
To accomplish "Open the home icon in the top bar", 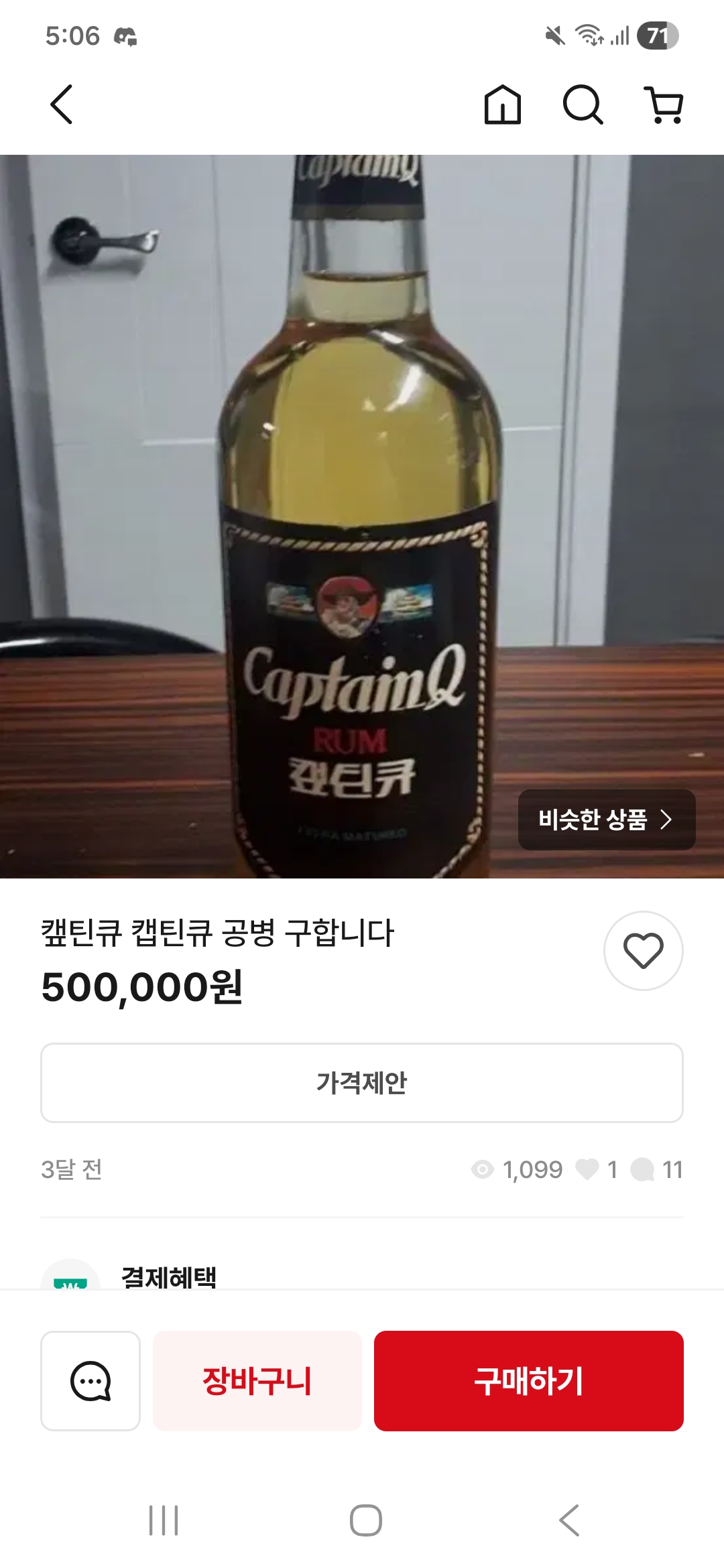I will point(503,105).
